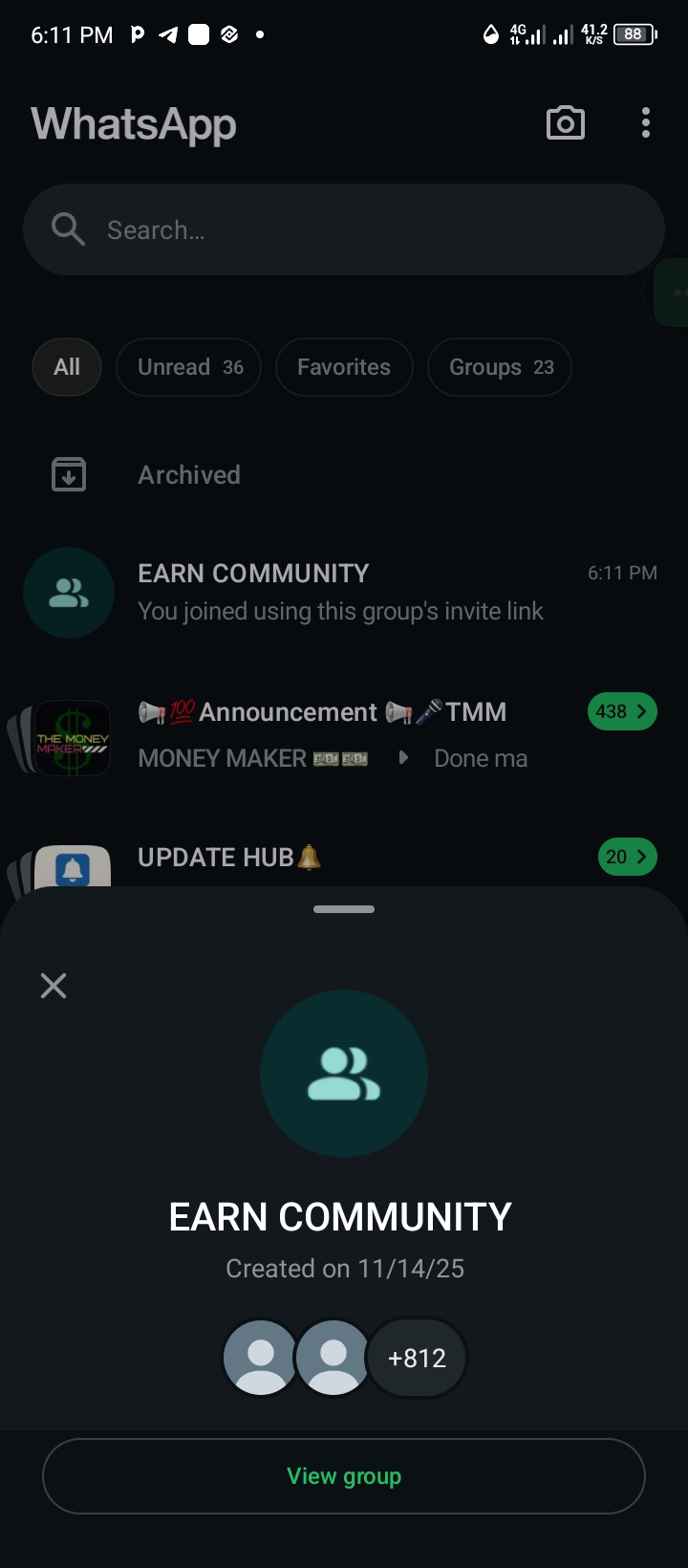
Task: Open the Archived chats row
Action: [189, 474]
